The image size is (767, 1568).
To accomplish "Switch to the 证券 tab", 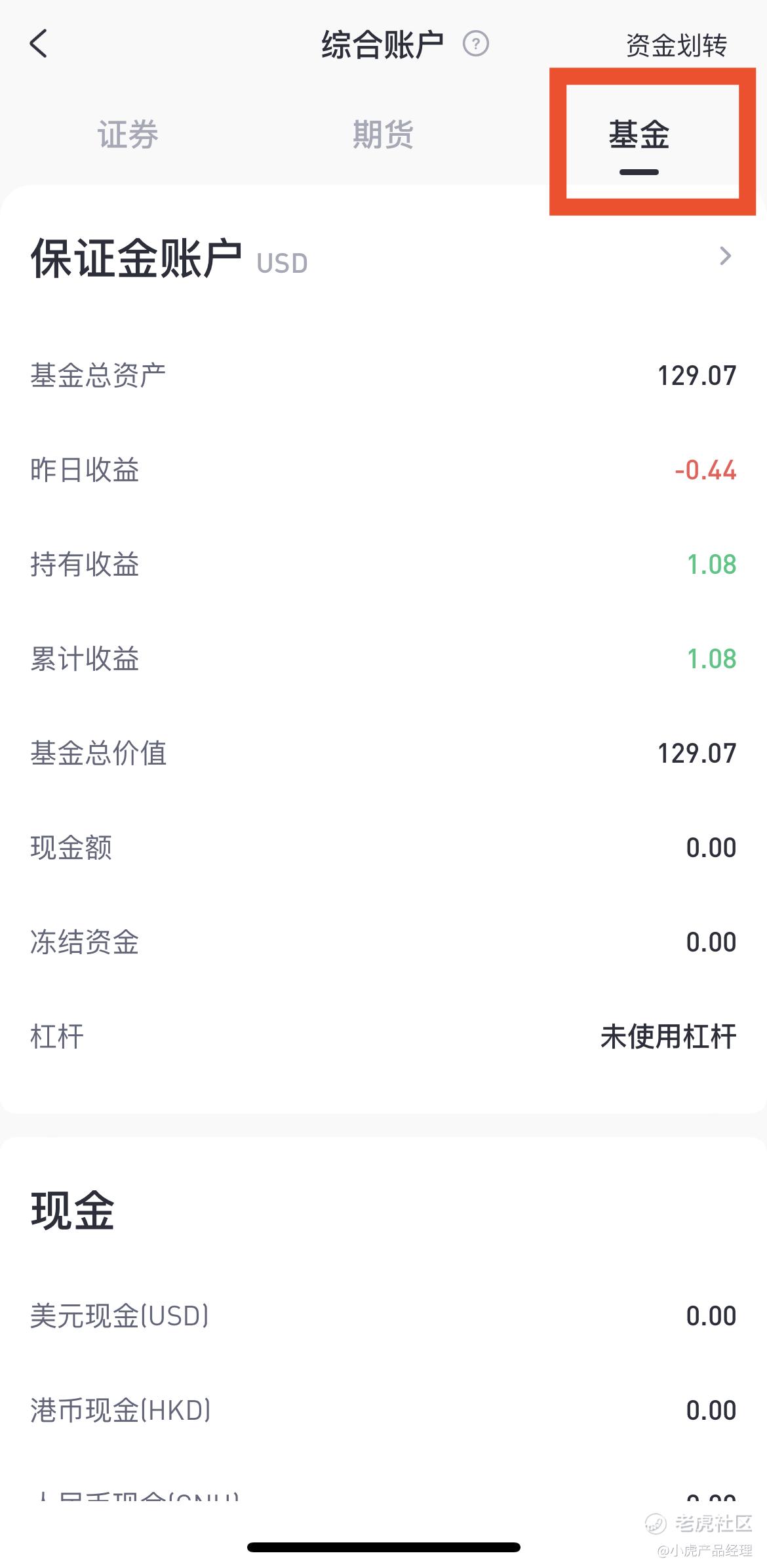I will 128,135.
